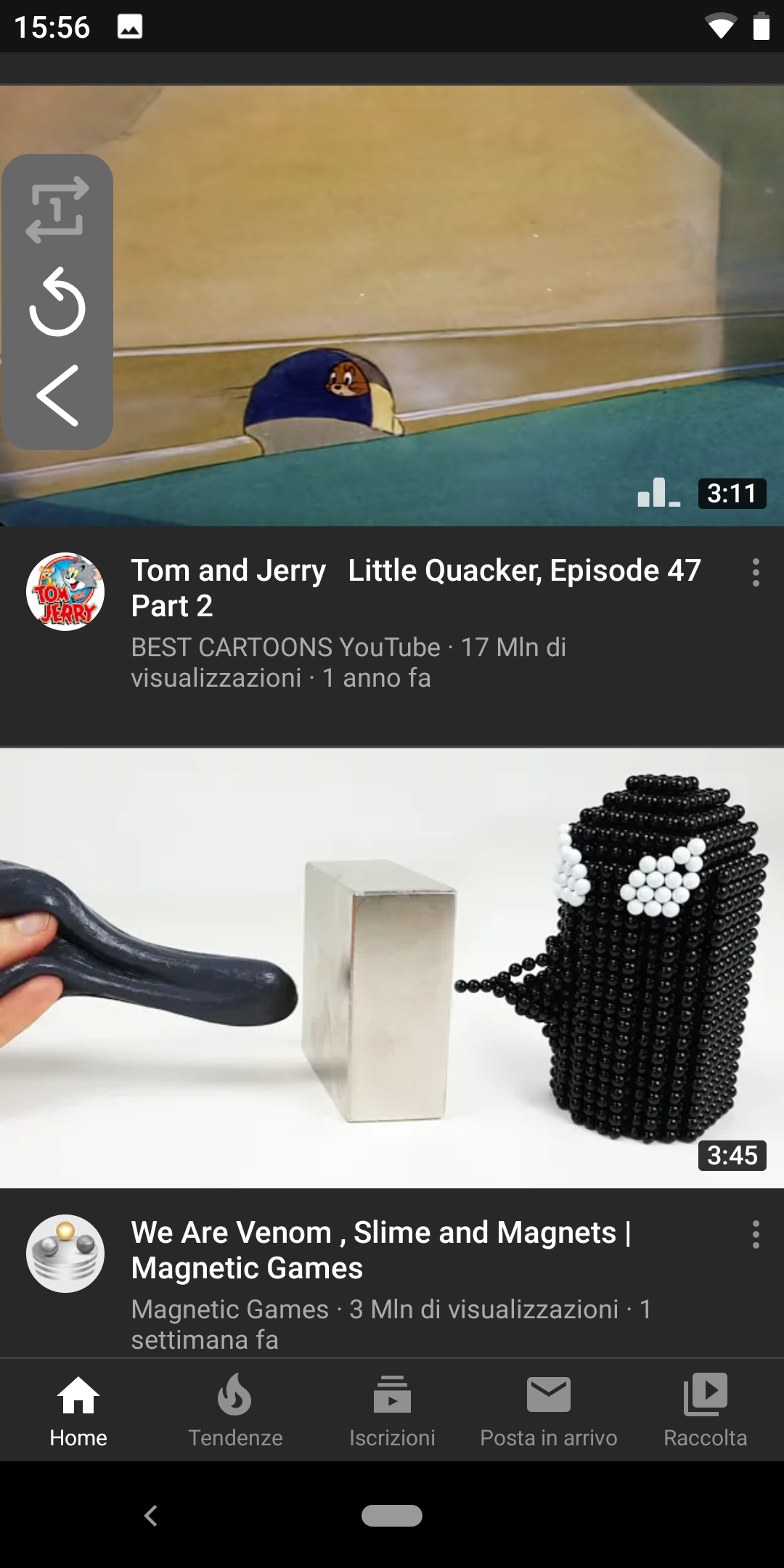Image resolution: width=784 pixels, height=1568 pixels.
Task: Open the Posta in arrivo tab
Action: tap(549, 1410)
